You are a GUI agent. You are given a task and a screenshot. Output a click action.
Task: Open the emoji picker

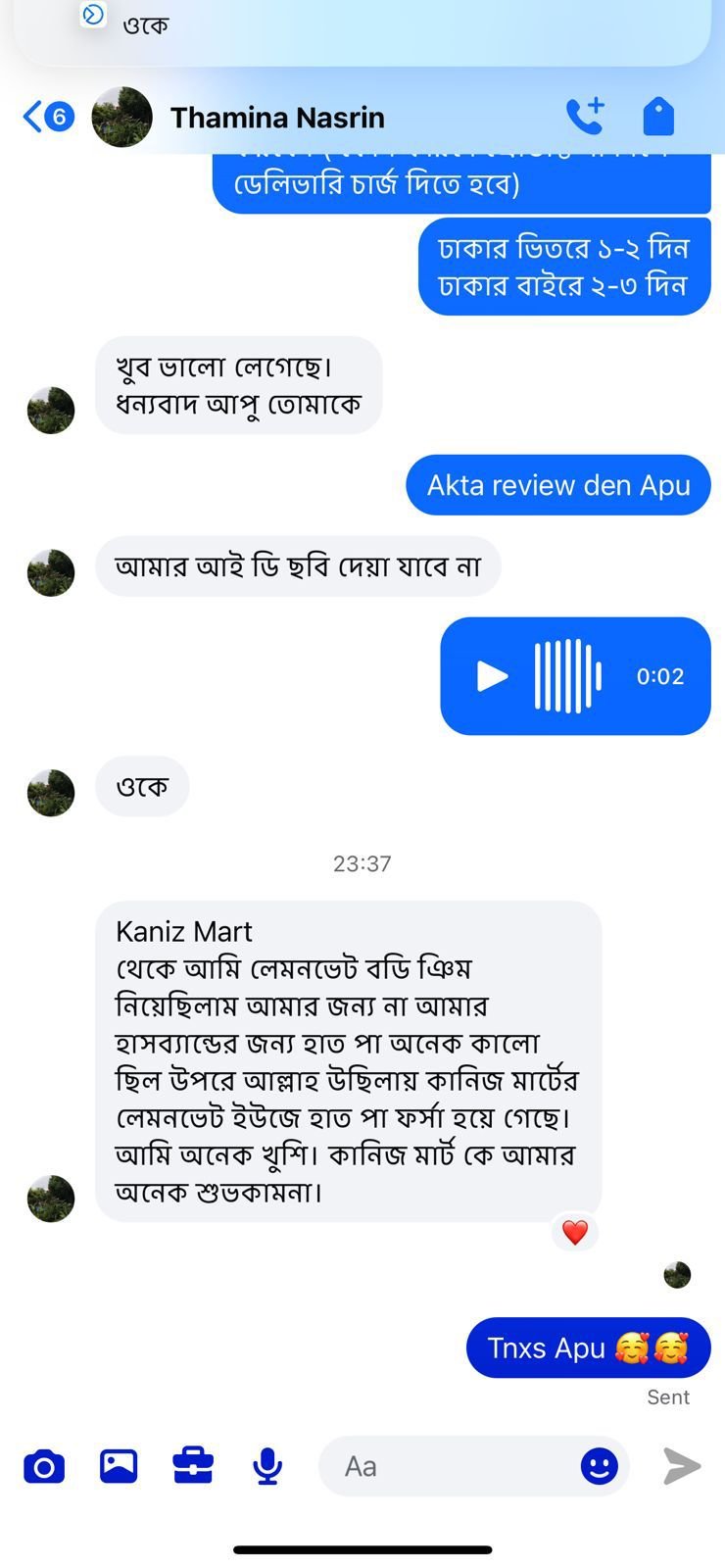point(599,1466)
